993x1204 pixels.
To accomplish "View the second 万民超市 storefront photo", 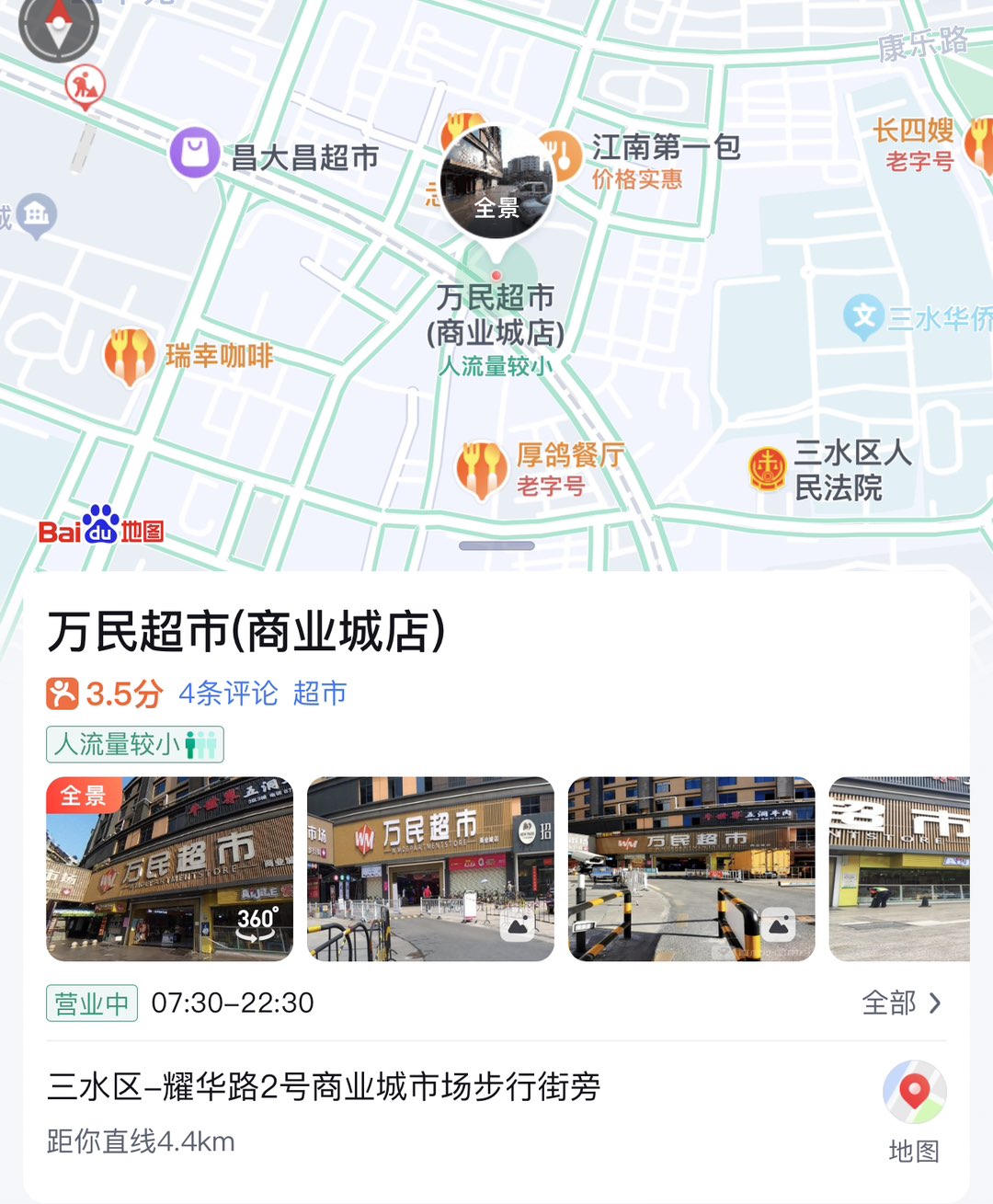I will [430, 869].
